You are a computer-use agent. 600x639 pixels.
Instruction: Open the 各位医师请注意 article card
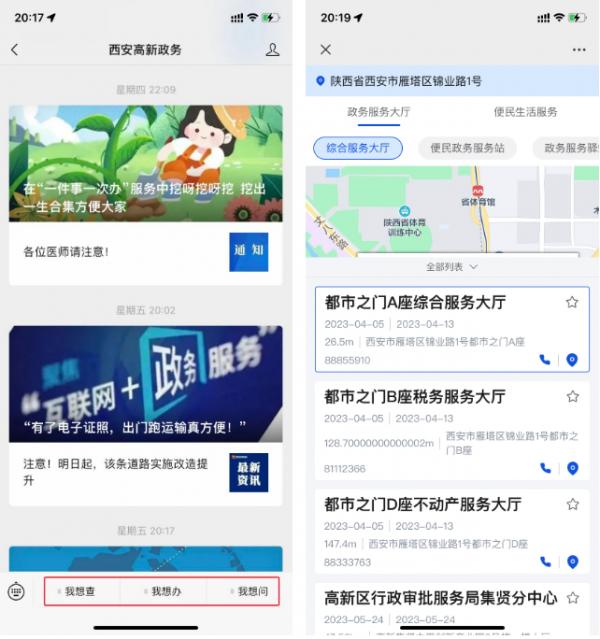tap(145, 252)
